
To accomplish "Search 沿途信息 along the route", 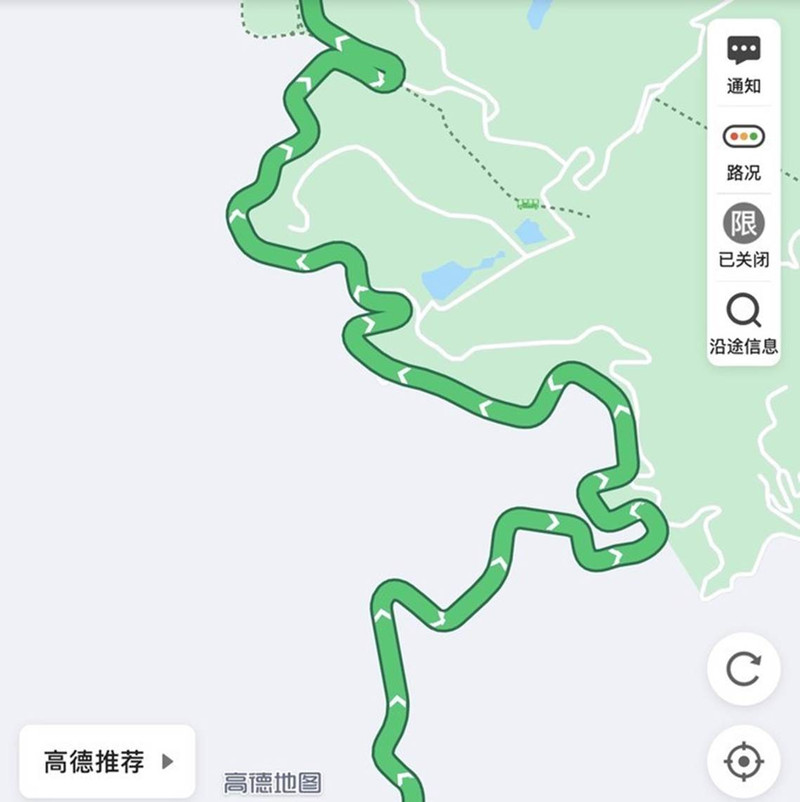I will coord(743,324).
